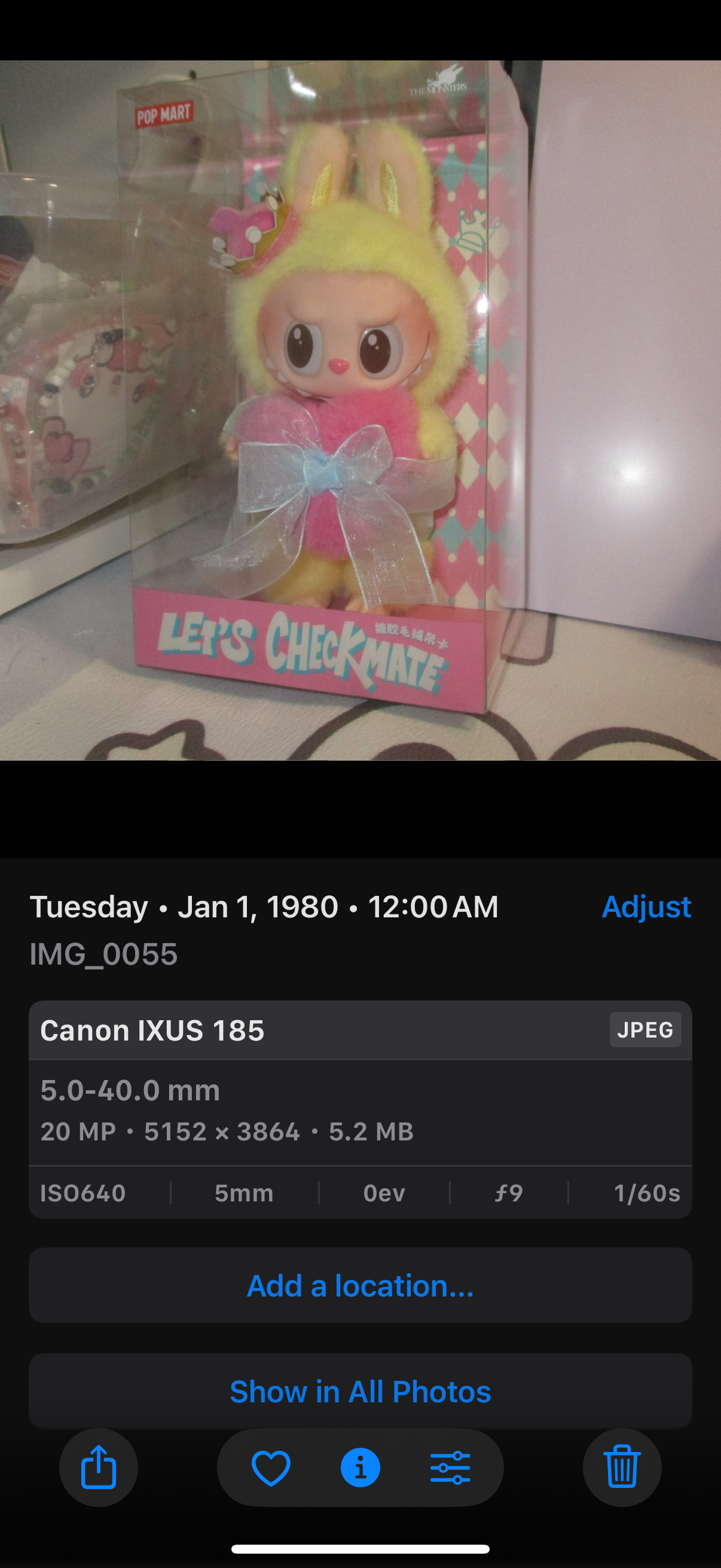Open the edit adjustments sliders
721x1568 pixels.
[450, 1468]
